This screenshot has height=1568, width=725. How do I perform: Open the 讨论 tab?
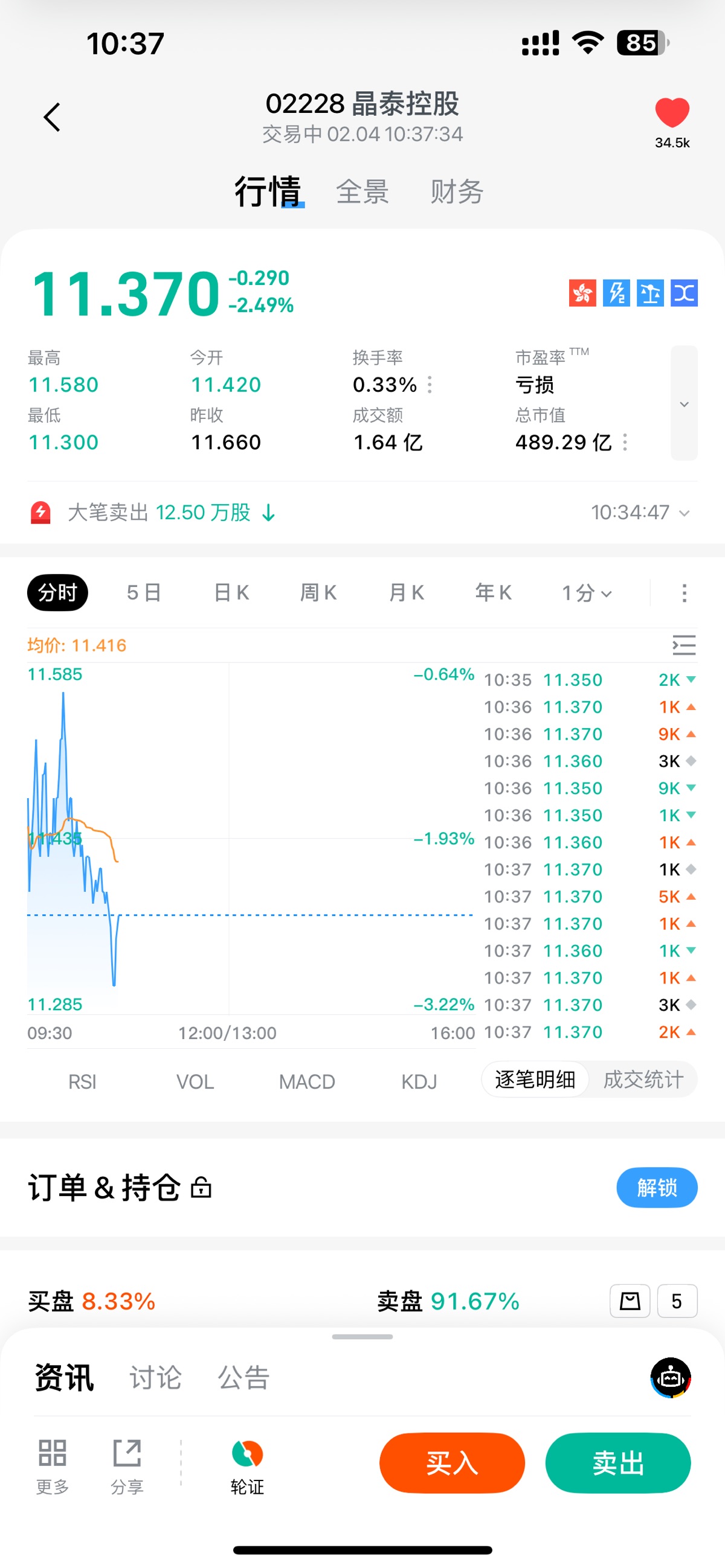(x=155, y=1377)
